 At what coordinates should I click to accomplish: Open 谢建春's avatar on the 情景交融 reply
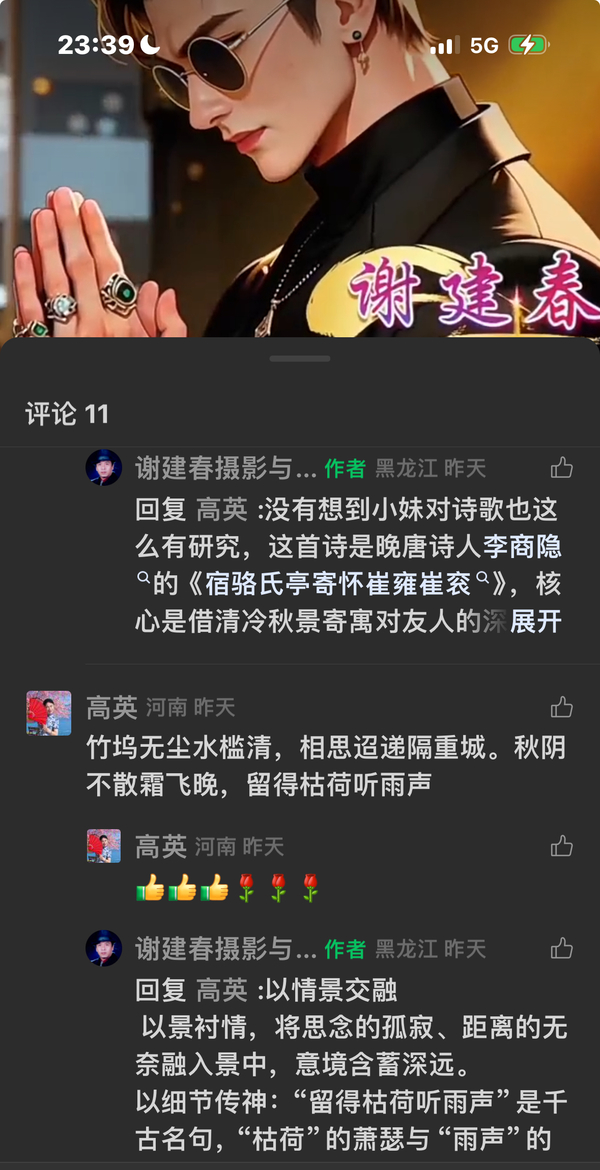(x=103, y=947)
